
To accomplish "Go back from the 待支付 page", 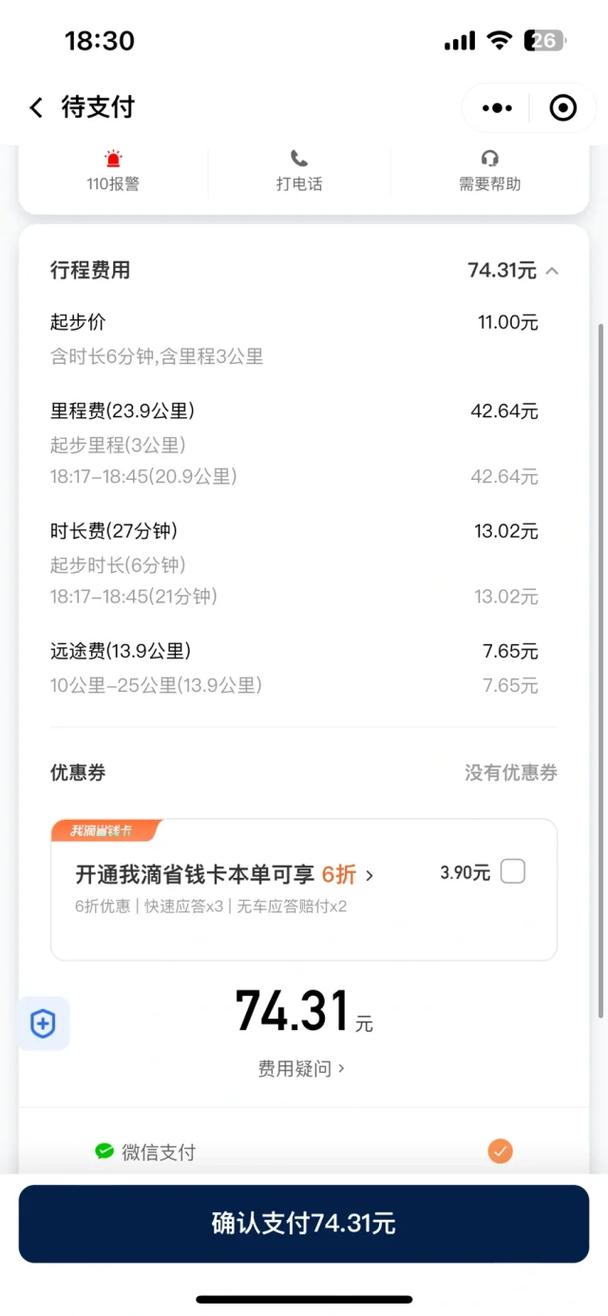I will tap(36, 108).
